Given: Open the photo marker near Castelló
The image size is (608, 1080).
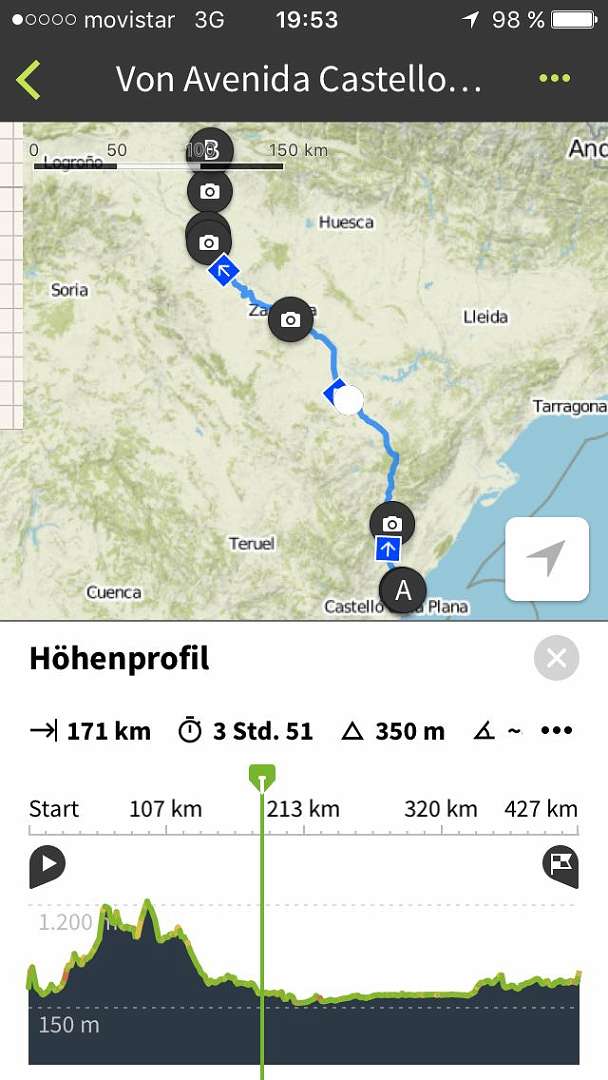Looking at the screenshot, I should [392, 523].
